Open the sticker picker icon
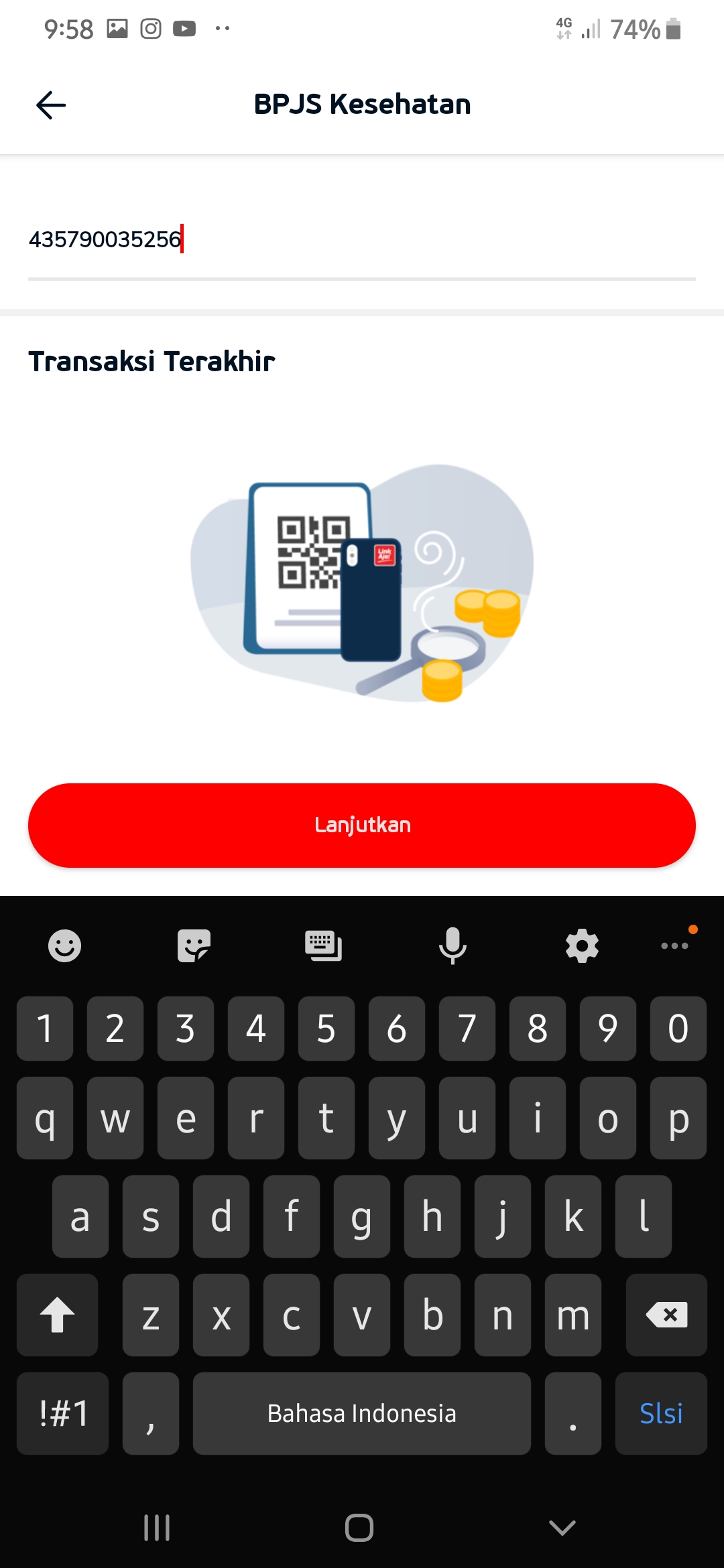Image resolution: width=724 pixels, height=1568 pixels. (194, 946)
